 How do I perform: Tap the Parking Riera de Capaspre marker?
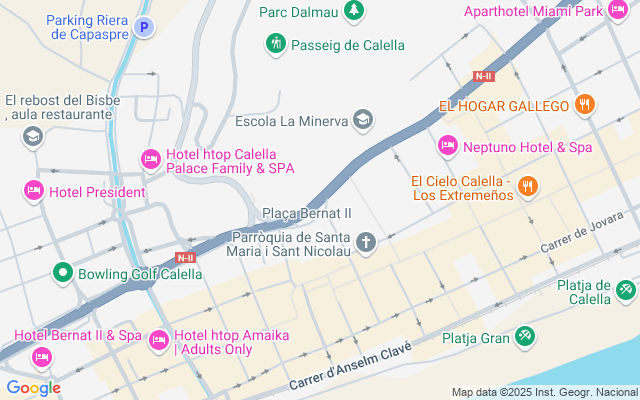click(x=145, y=28)
